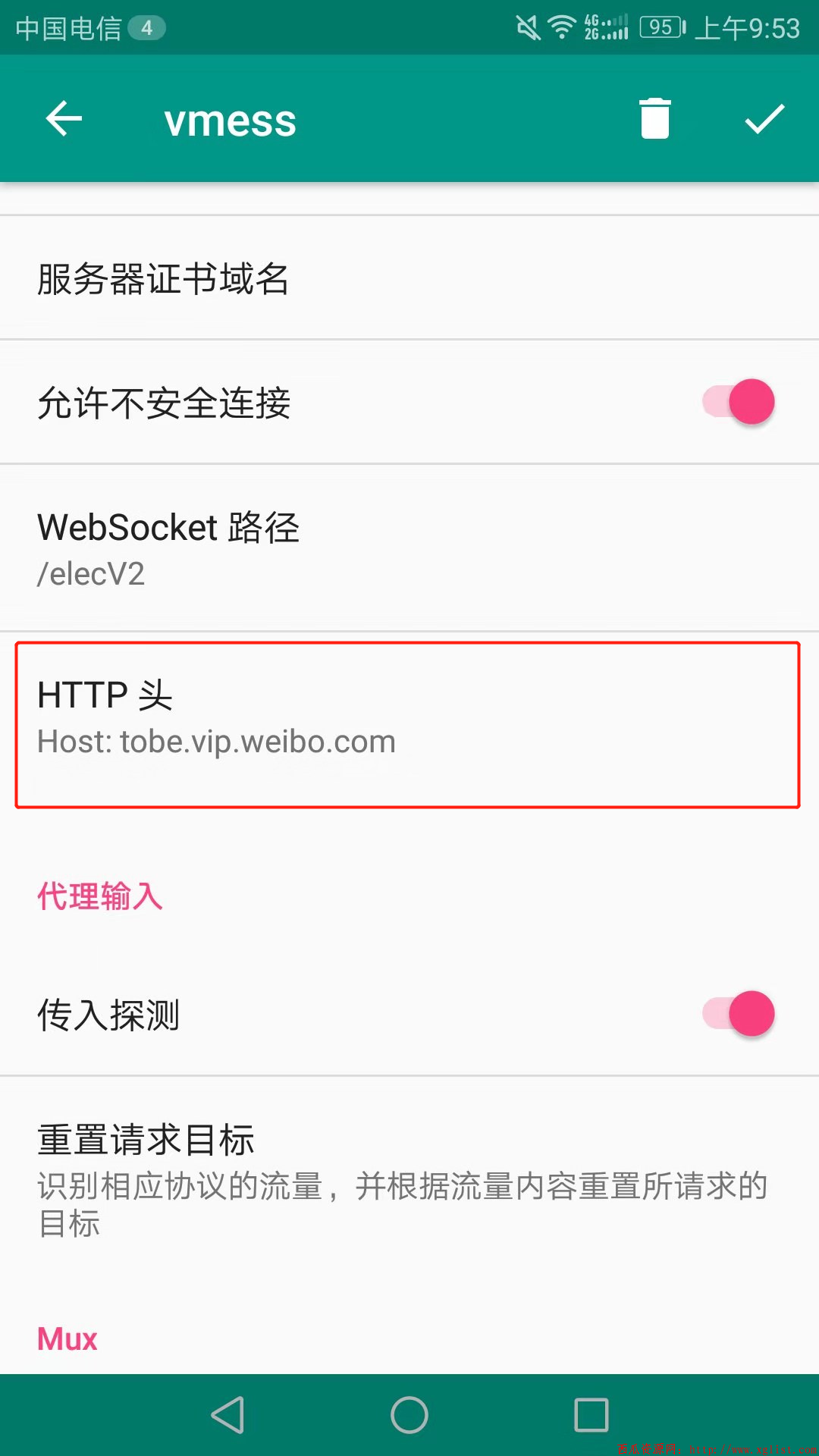Go back using the top-left arrow
The image size is (819, 1456).
64,119
